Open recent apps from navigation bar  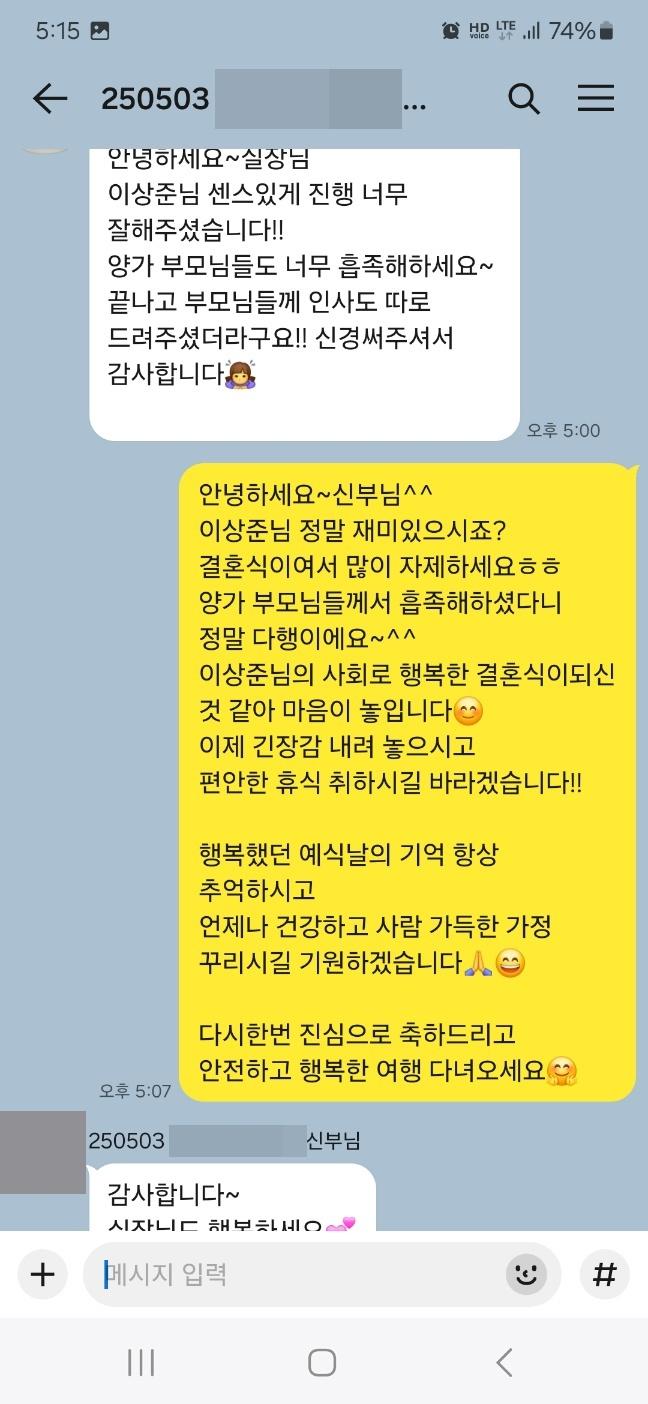(x=141, y=1362)
